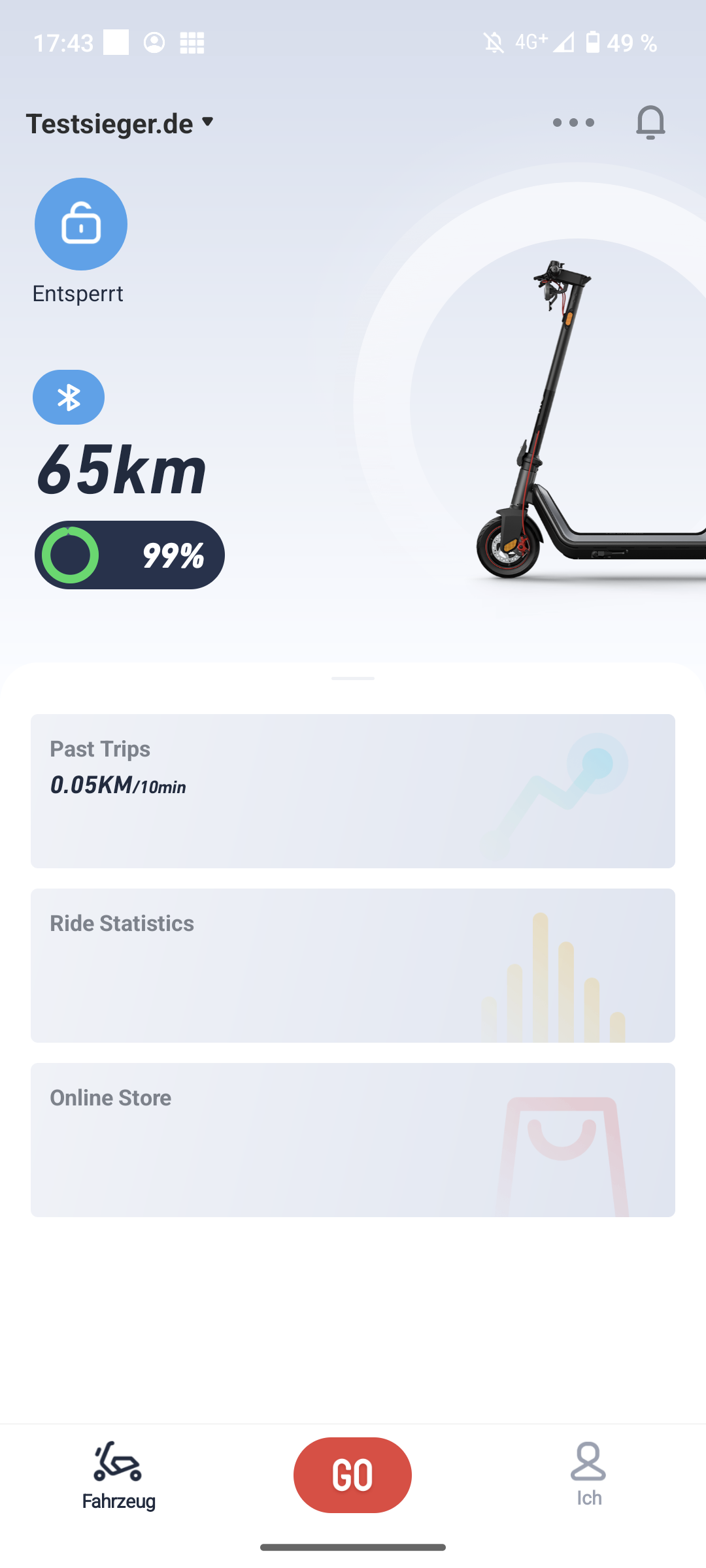Start a ride with the GO button

(352, 1475)
